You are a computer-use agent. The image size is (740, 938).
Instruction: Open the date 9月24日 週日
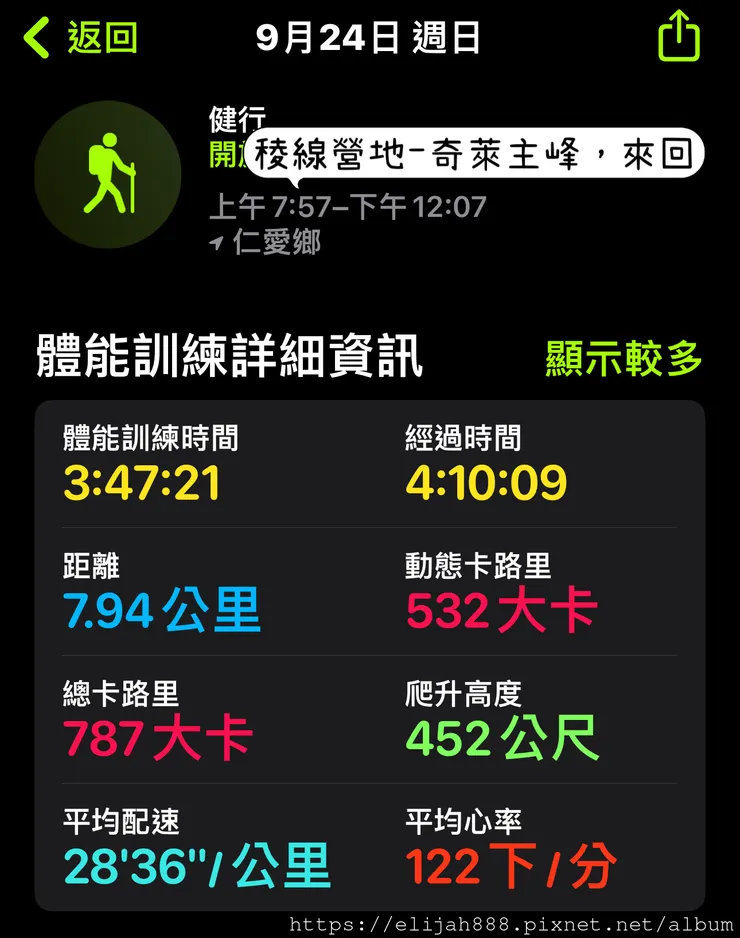[x=370, y=37]
